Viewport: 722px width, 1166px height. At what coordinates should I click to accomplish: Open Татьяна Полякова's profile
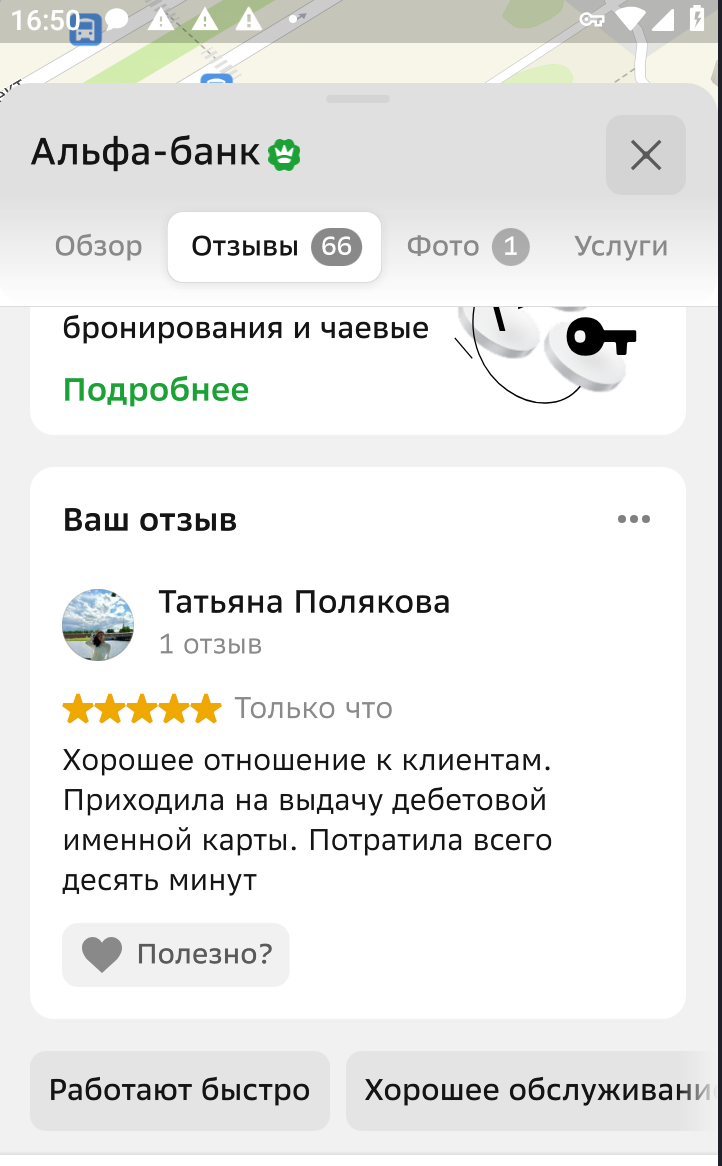(x=303, y=602)
